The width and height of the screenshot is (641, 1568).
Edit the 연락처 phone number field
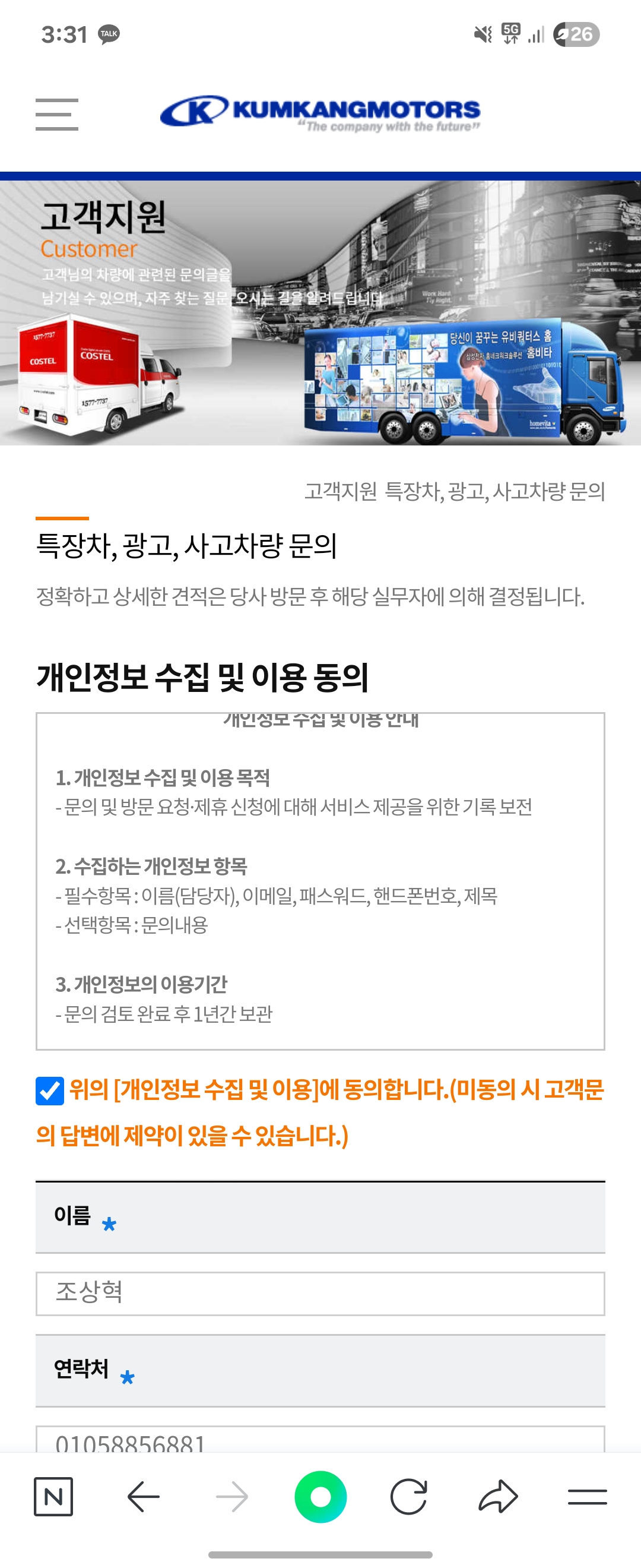point(320,1440)
